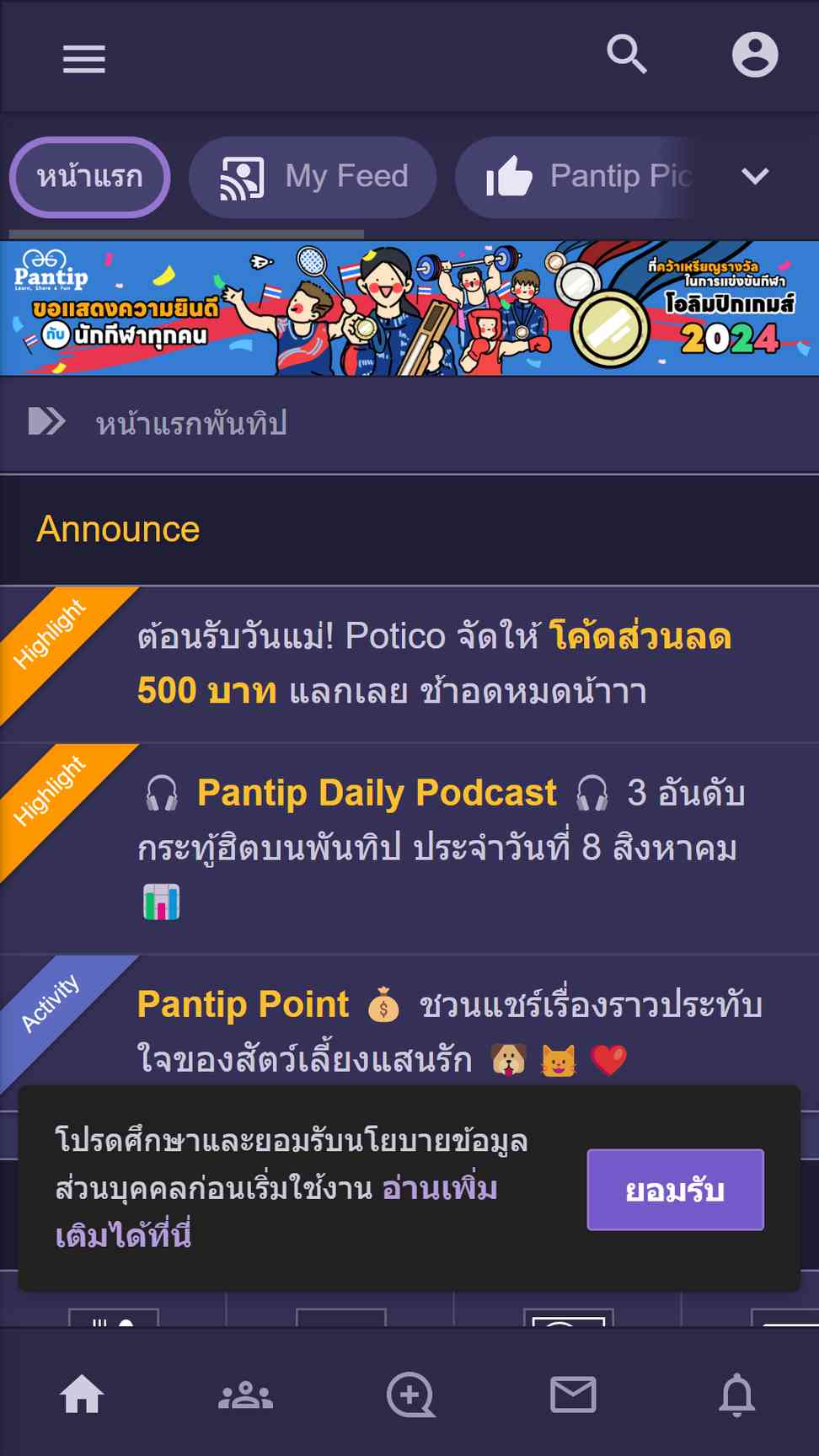Open the user account profile icon
Screen dimensions: 819x1456
[754, 56]
